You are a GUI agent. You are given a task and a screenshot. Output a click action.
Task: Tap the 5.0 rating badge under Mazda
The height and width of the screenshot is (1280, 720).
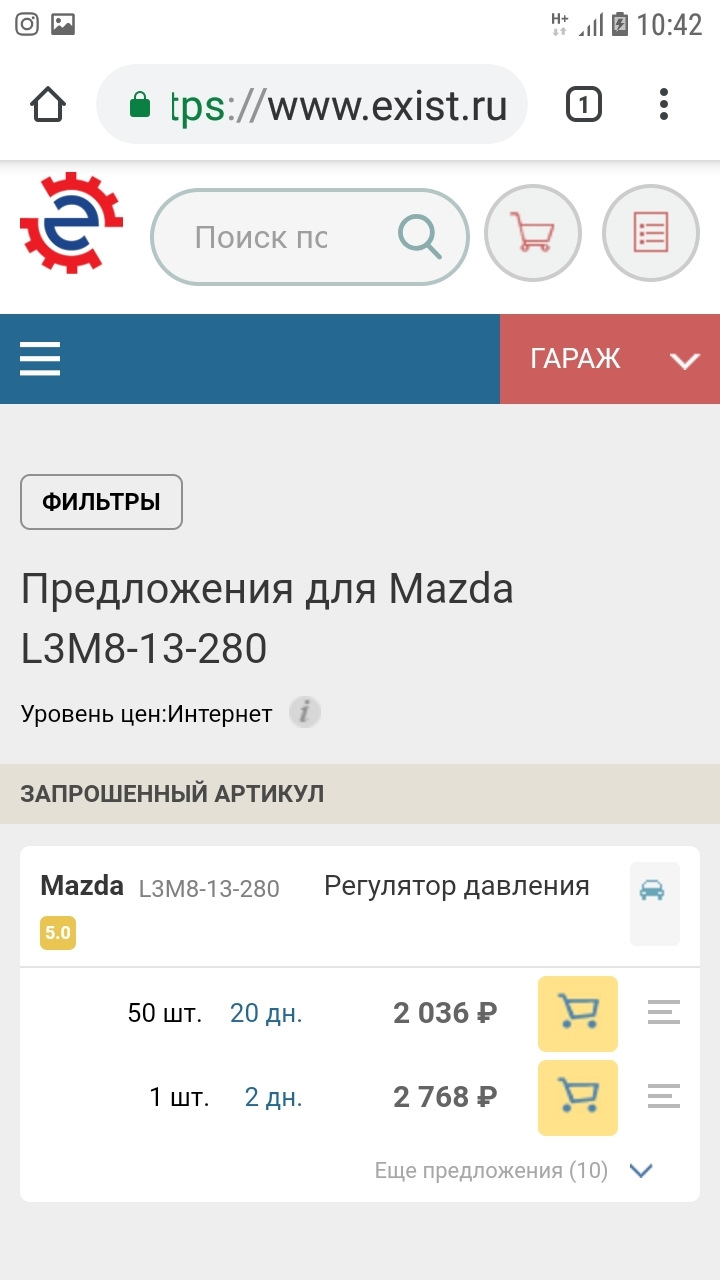[57, 932]
